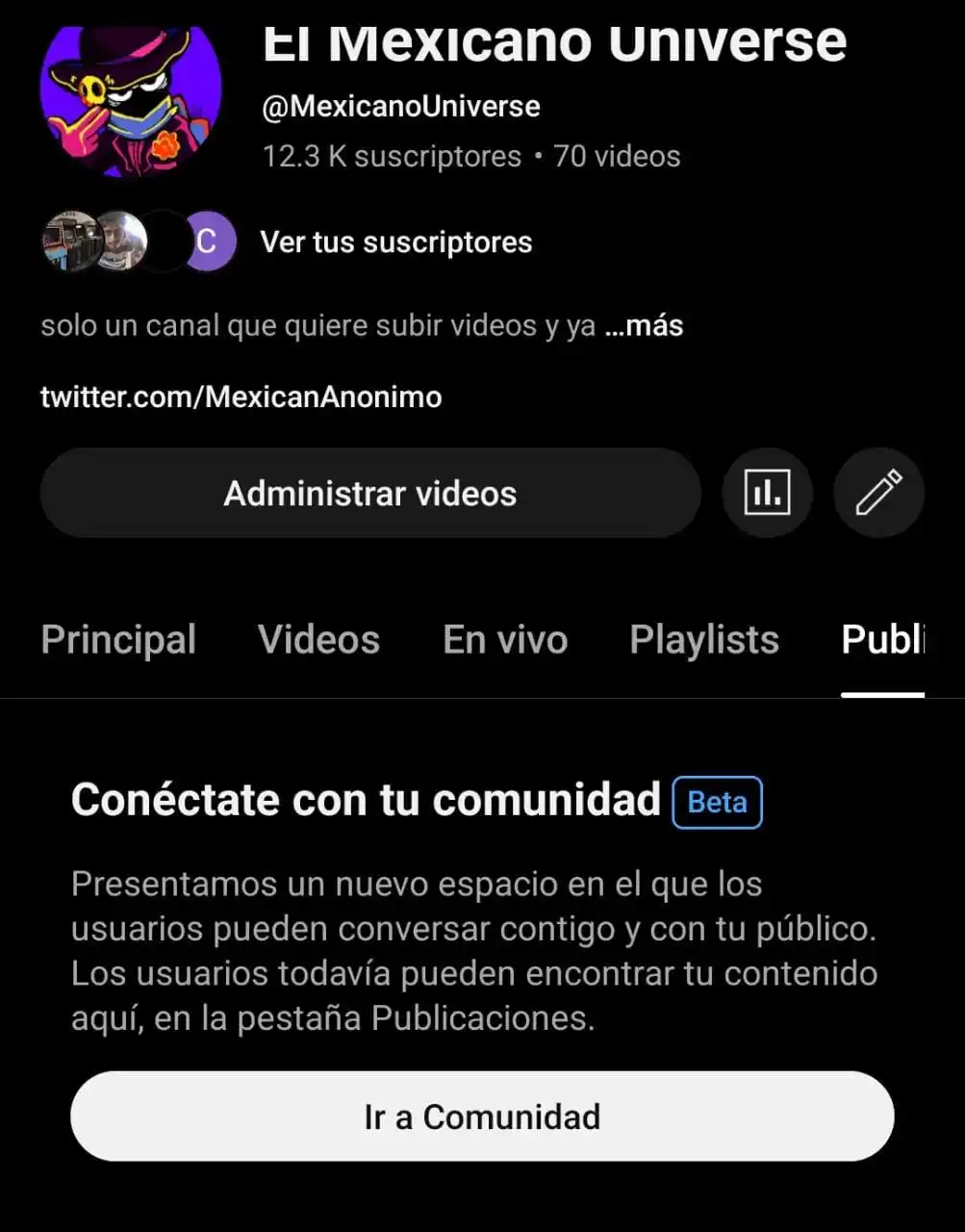Click the Beta badge next to Conéctate
The height and width of the screenshot is (1232, 965).
click(x=716, y=802)
